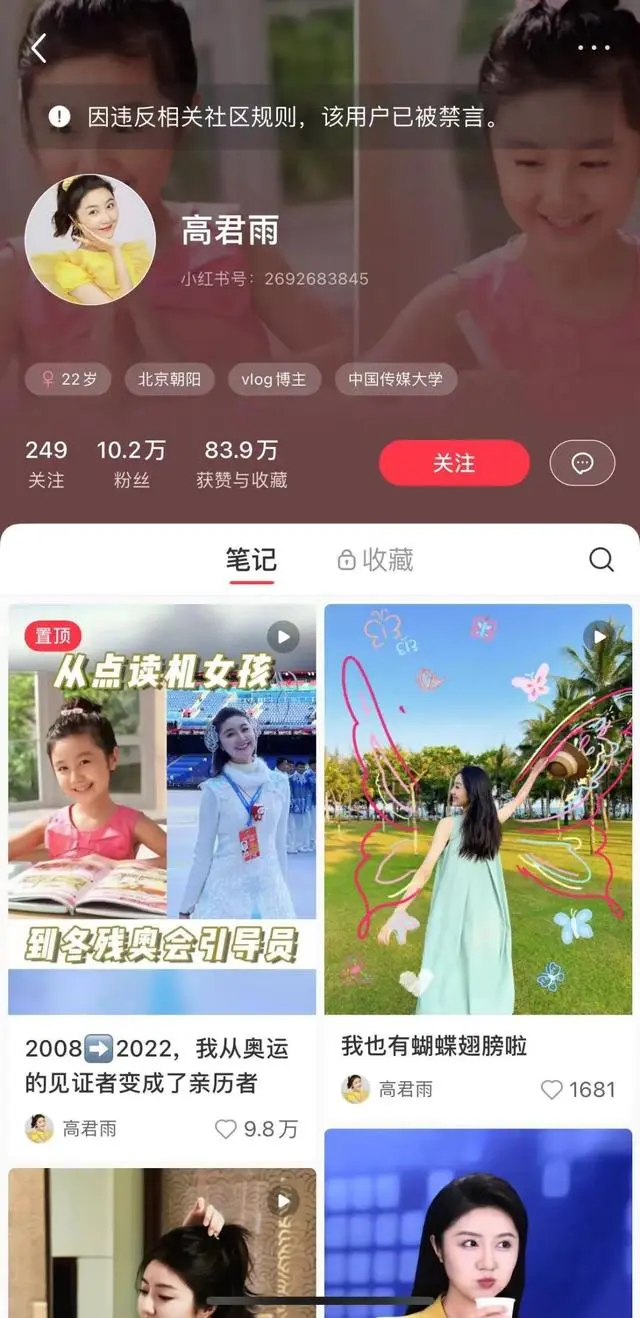Viewport: 640px width, 1318px height.
Task: Open the three-dot overflow menu
Action: (x=593, y=48)
